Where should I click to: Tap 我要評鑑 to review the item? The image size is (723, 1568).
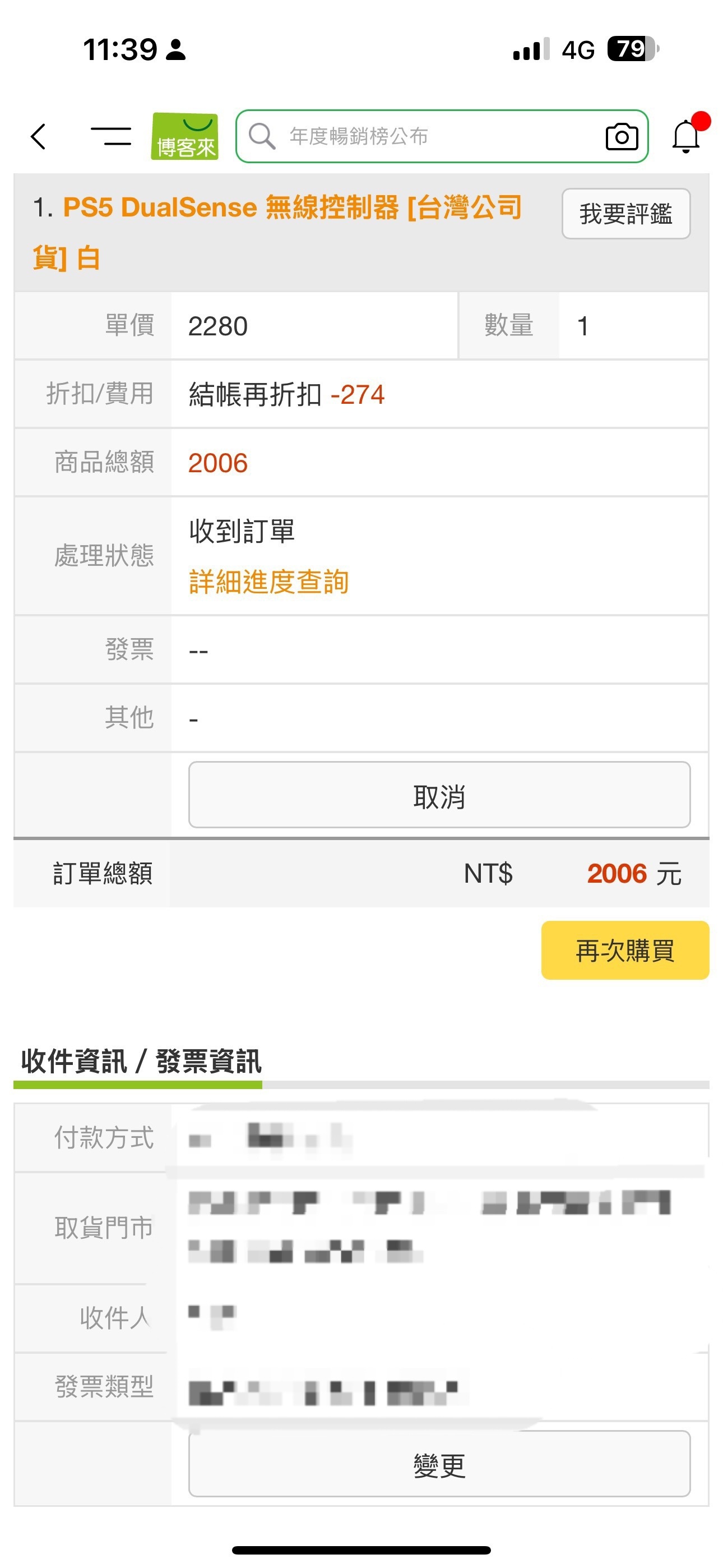(625, 214)
